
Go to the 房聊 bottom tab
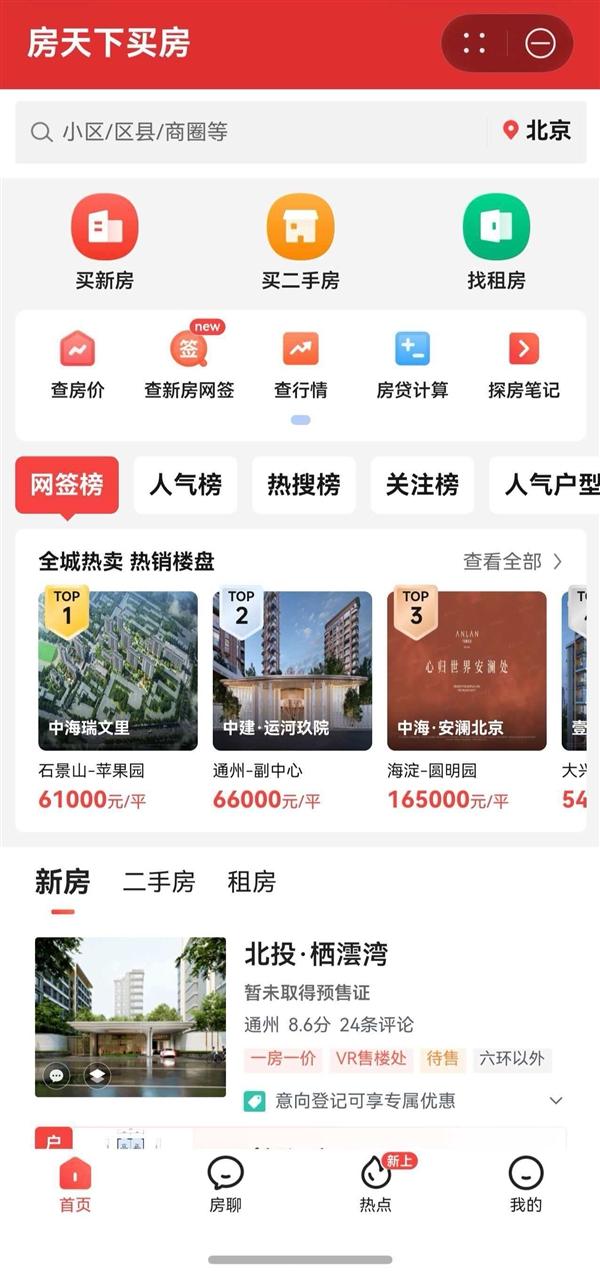coord(225,1184)
